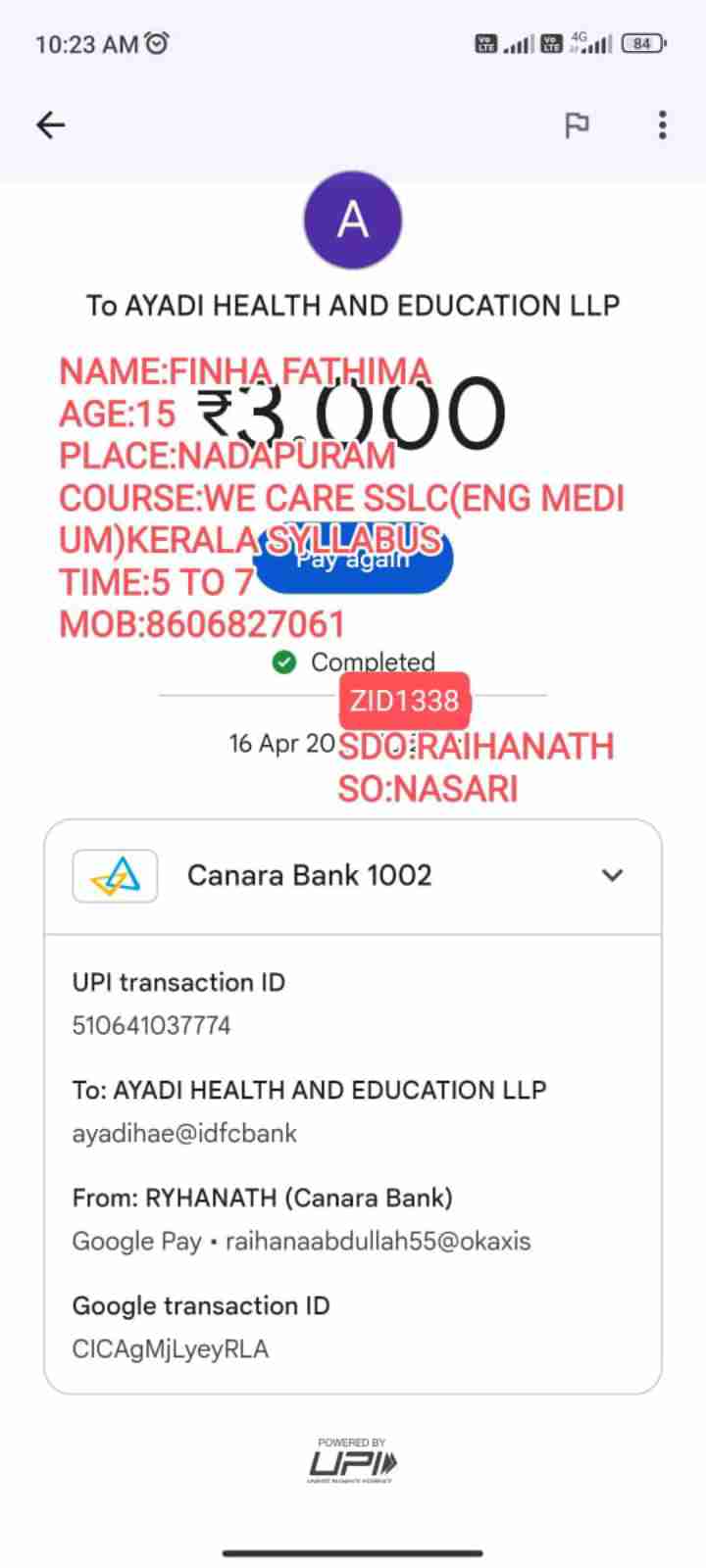Image resolution: width=706 pixels, height=1568 pixels.
Task: Open the three-dot overflow menu
Action: [663, 125]
